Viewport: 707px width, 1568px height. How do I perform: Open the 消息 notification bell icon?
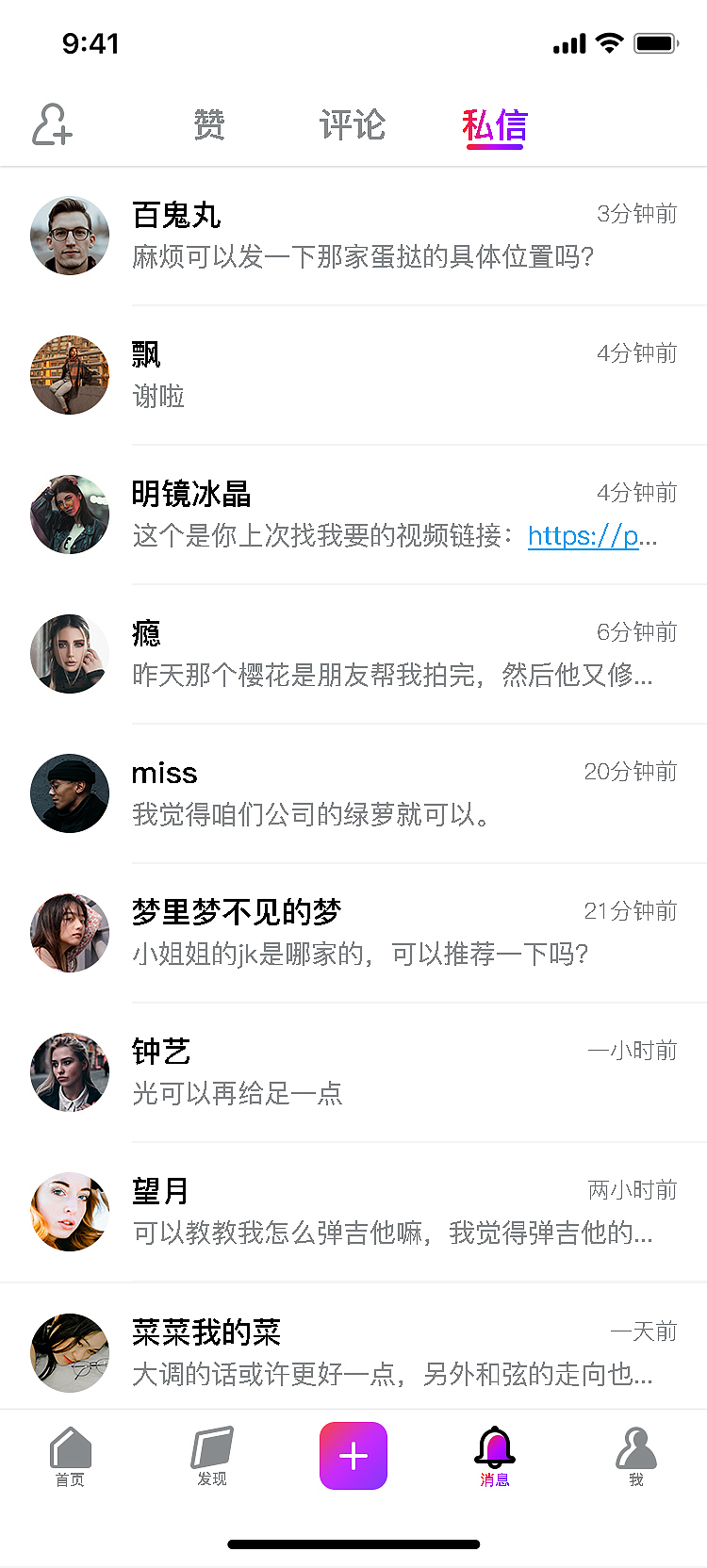pos(494,1456)
